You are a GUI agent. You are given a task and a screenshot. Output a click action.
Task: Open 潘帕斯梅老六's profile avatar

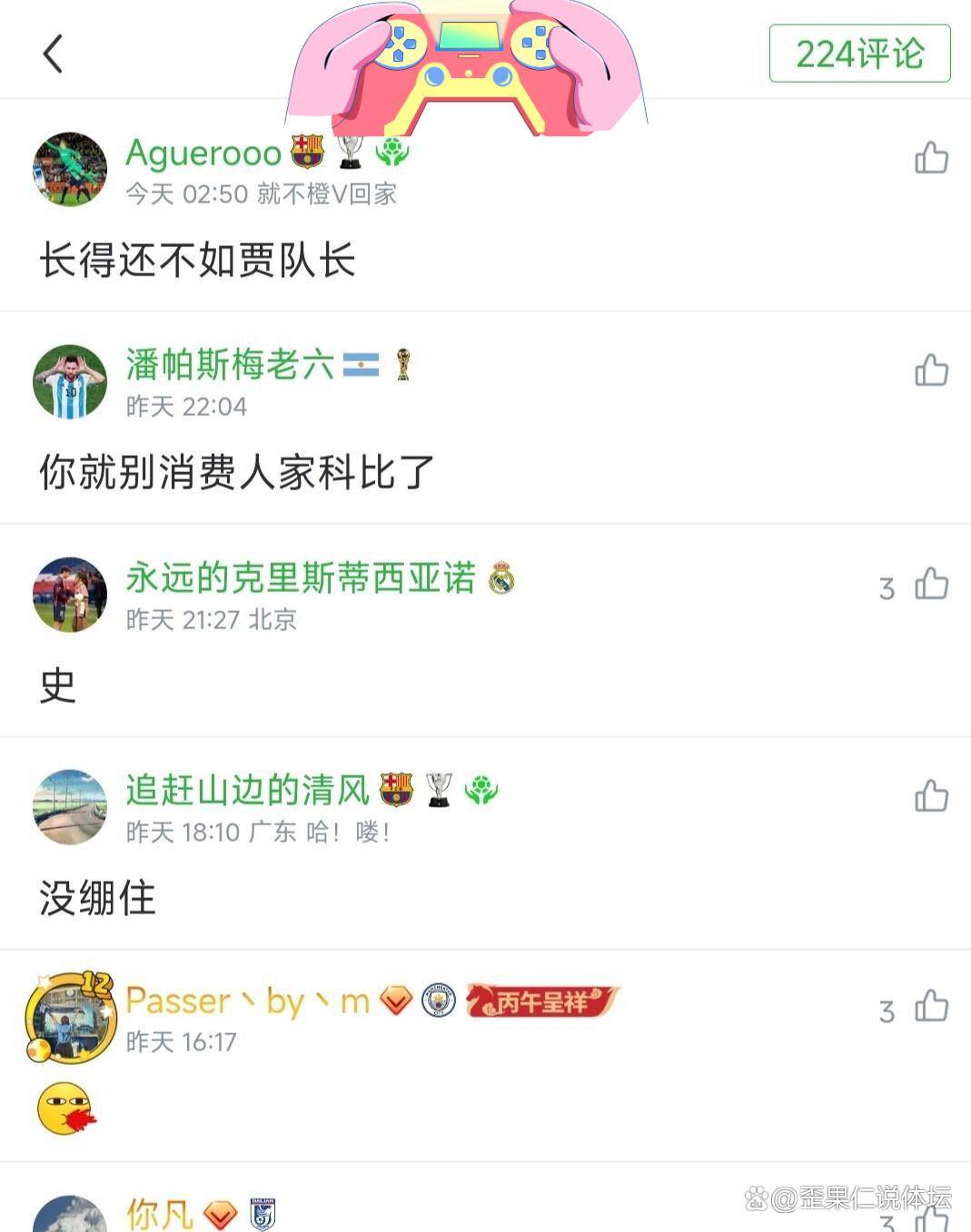[x=70, y=382]
